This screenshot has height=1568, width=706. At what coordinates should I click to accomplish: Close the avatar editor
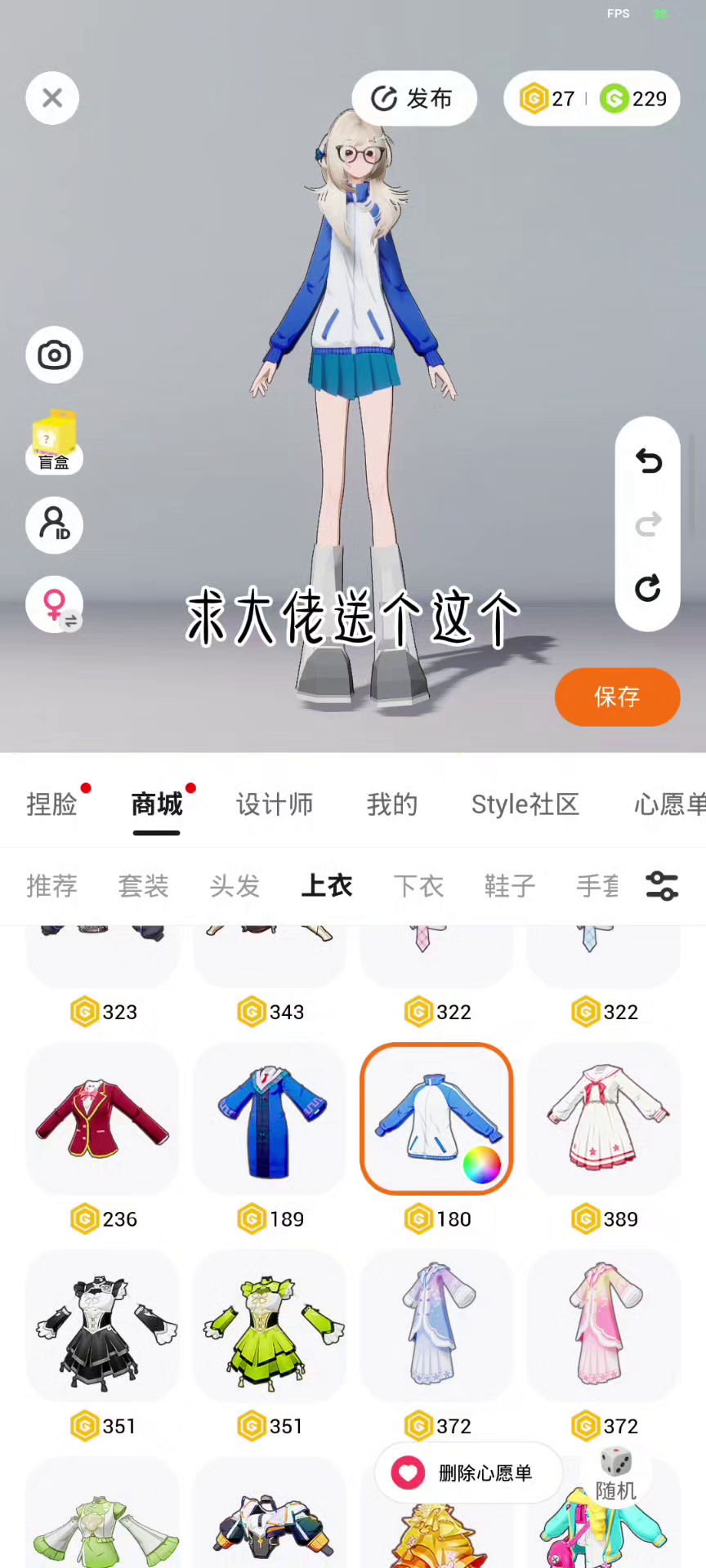(x=52, y=99)
